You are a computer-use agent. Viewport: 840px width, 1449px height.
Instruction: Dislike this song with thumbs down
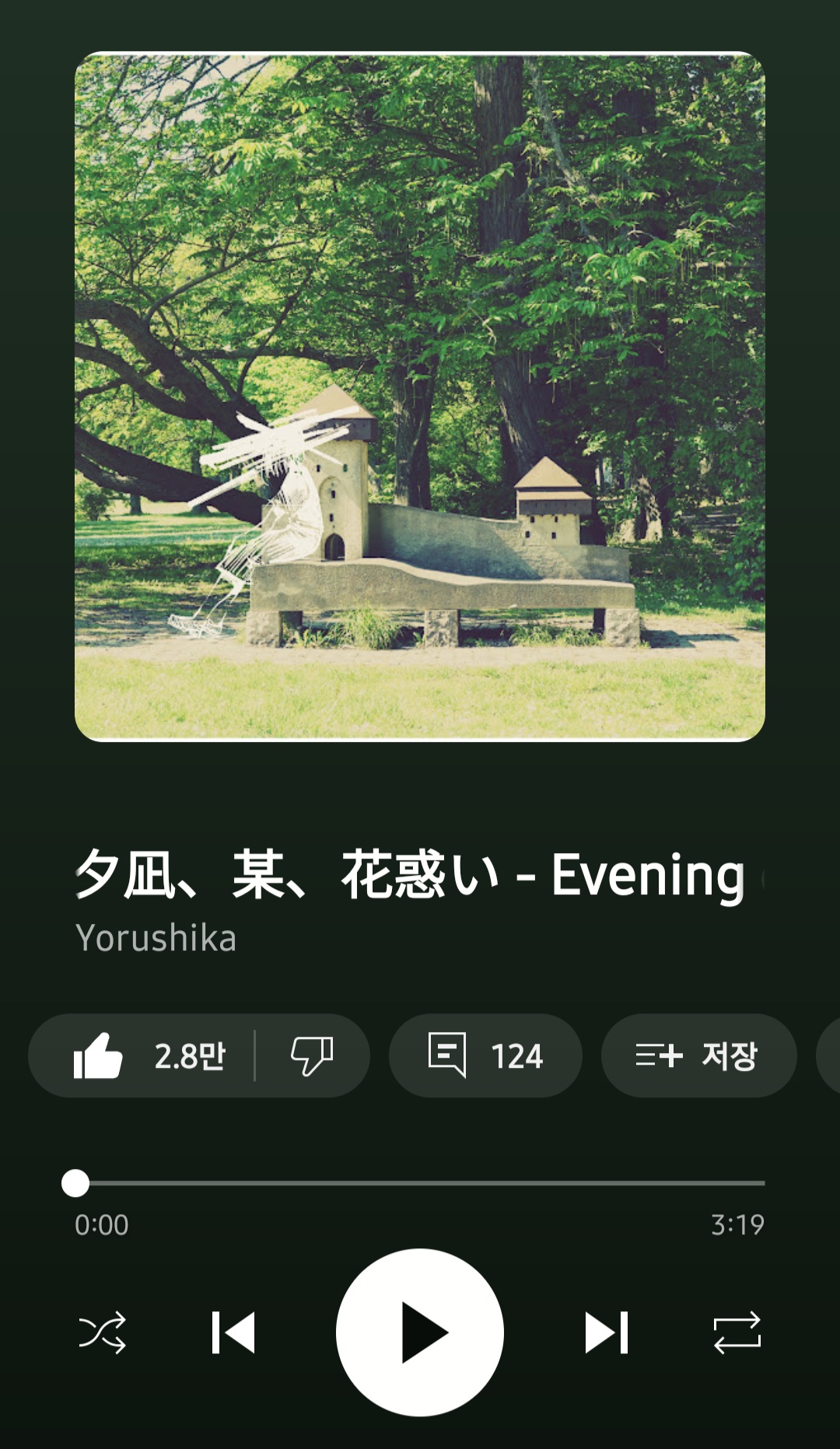[x=312, y=1055]
